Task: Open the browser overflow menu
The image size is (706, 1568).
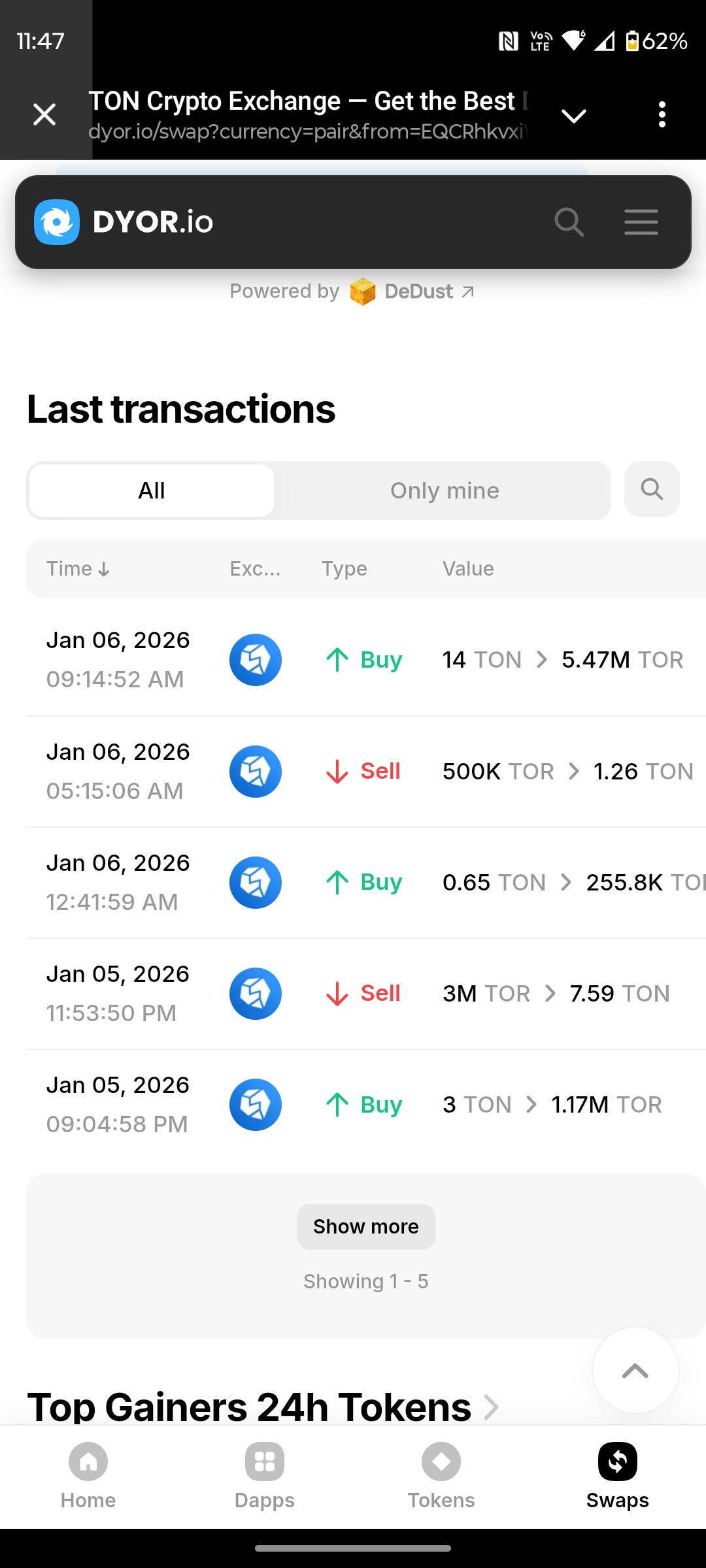Action: [662, 115]
